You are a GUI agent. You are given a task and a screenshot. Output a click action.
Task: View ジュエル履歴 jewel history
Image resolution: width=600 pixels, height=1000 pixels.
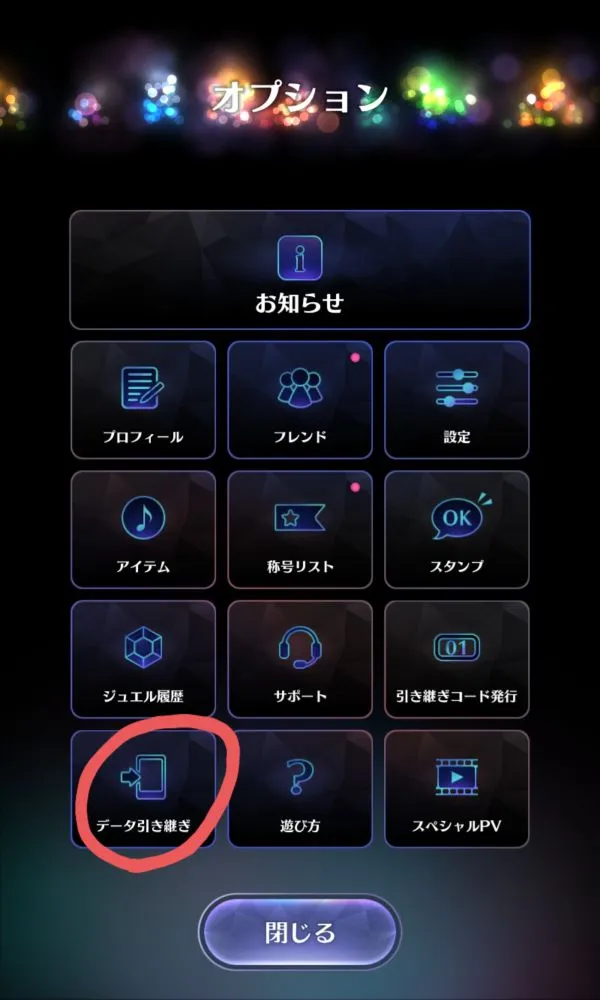[x=143, y=659]
